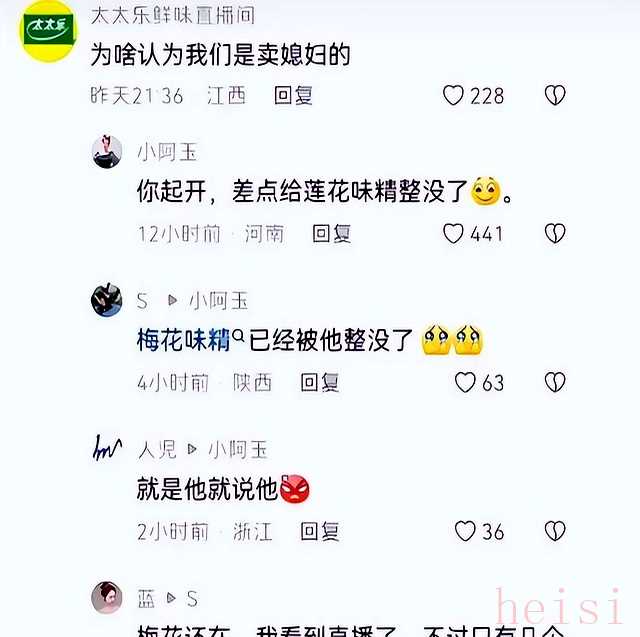Like 小阿玉's comment with 441 likes
This screenshot has width=640, height=637.
[x=454, y=234]
